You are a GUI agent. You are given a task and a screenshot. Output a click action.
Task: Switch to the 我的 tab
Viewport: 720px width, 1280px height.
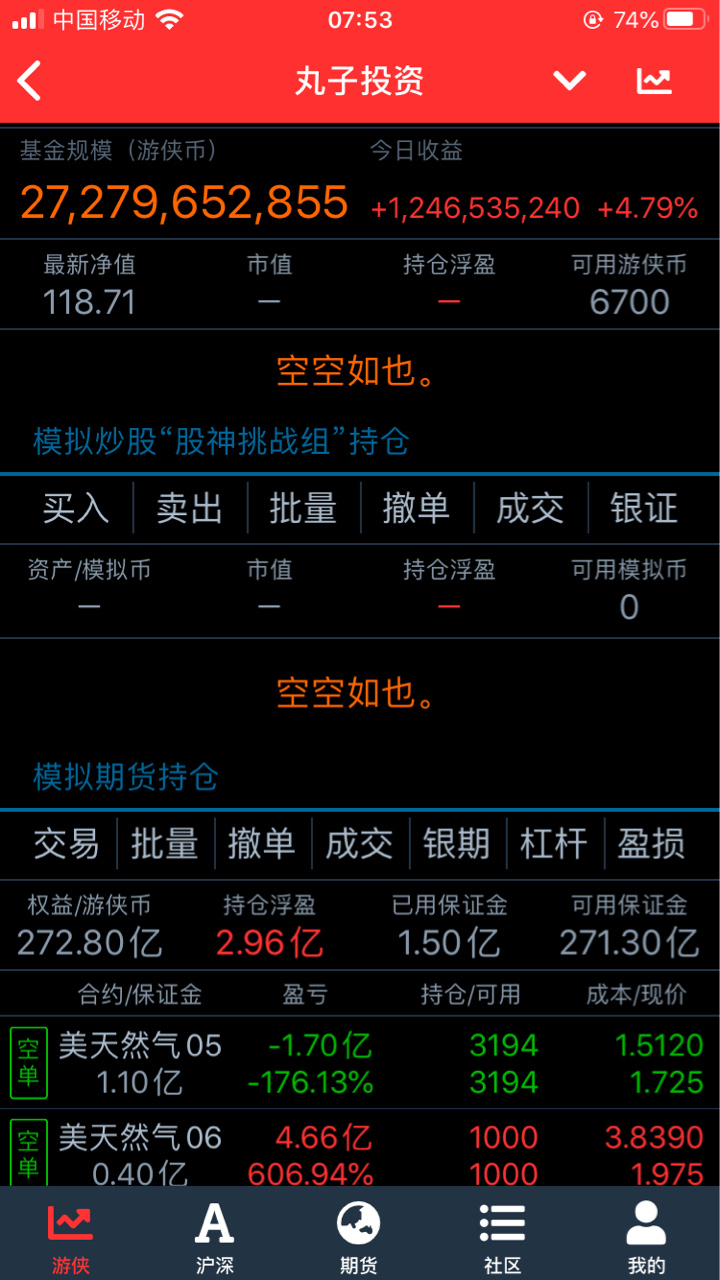coord(646,1236)
